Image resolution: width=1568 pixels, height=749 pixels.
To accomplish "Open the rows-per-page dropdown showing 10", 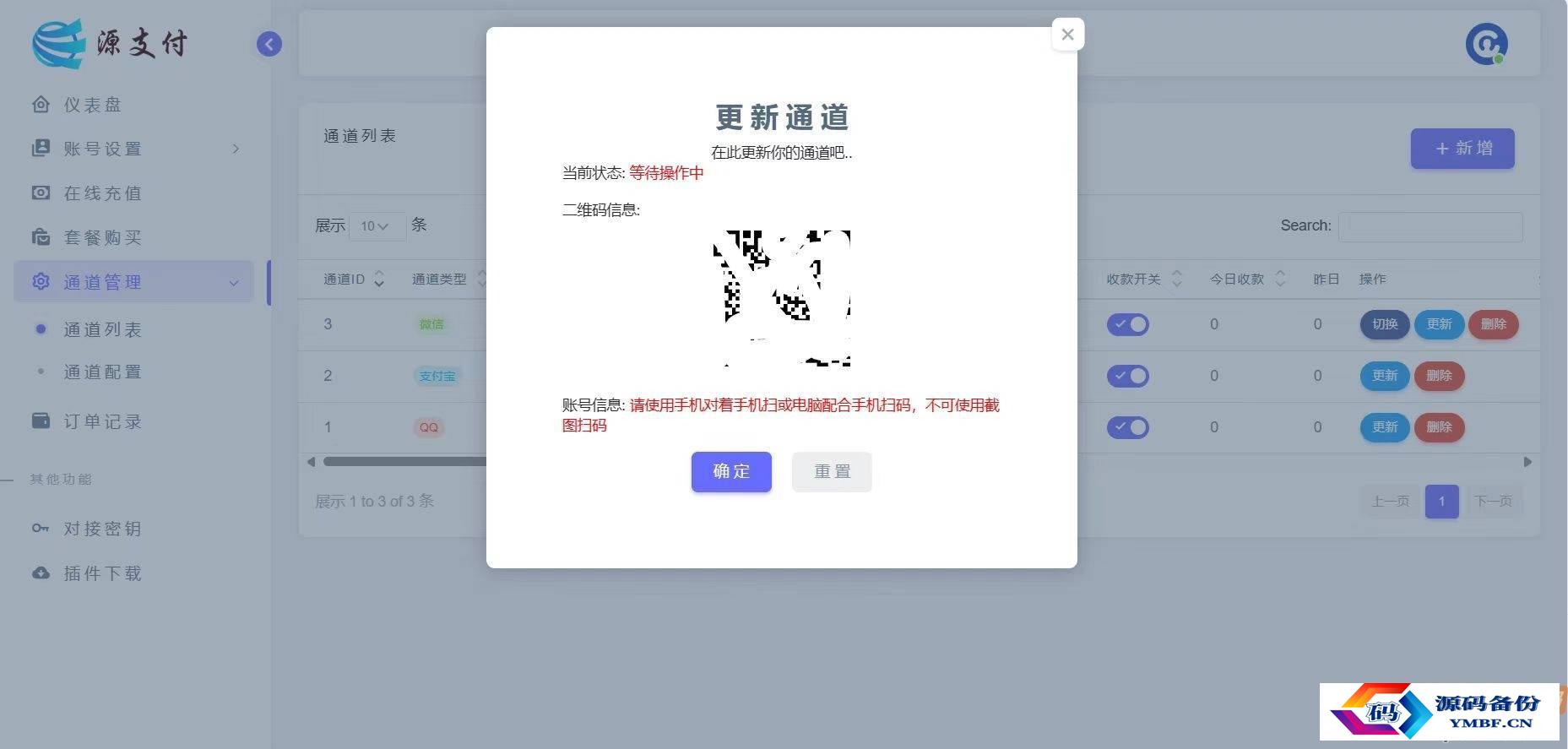I will coord(376,226).
